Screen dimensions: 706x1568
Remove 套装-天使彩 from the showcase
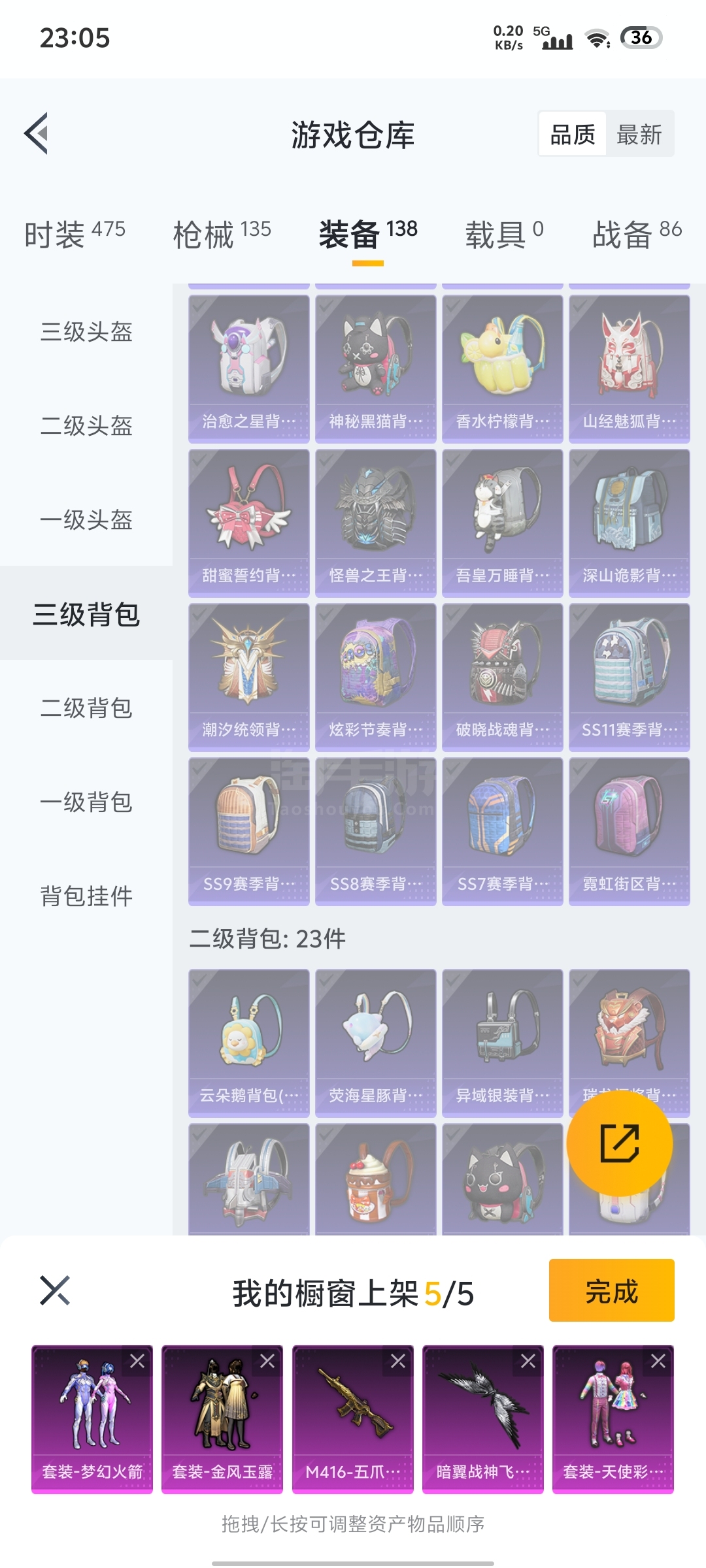tap(658, 1362)
